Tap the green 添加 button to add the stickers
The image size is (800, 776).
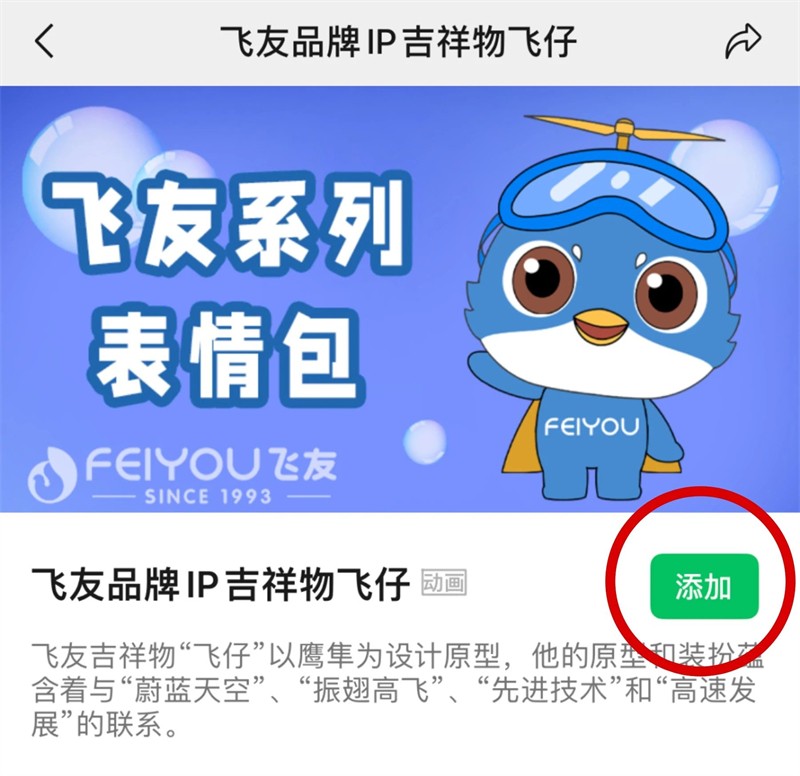(x=704, y=587)
